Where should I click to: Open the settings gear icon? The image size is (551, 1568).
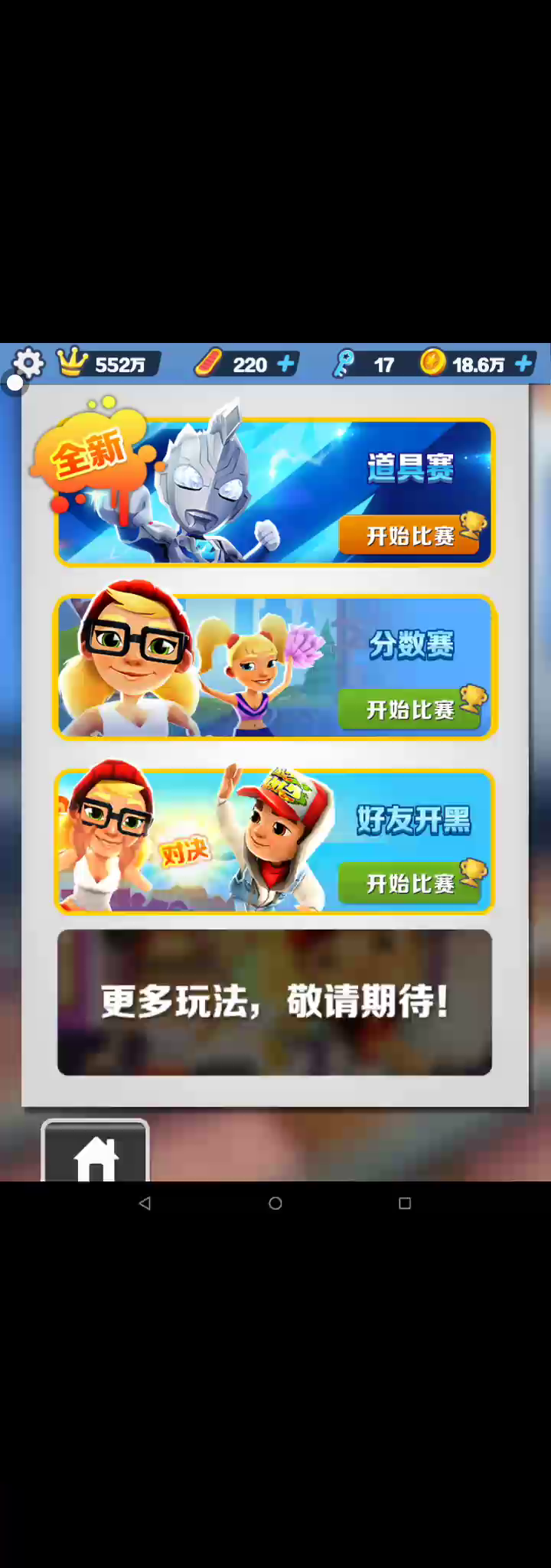click(x=29, y=363)
